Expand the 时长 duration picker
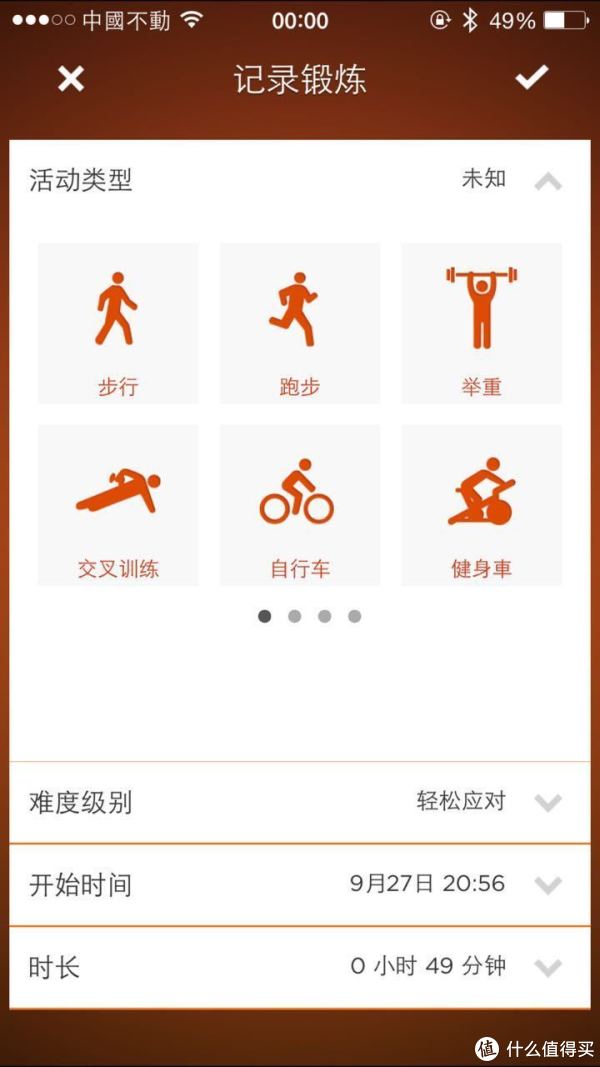This screenshot has width=600, height=1067. [x=547, y=967]
